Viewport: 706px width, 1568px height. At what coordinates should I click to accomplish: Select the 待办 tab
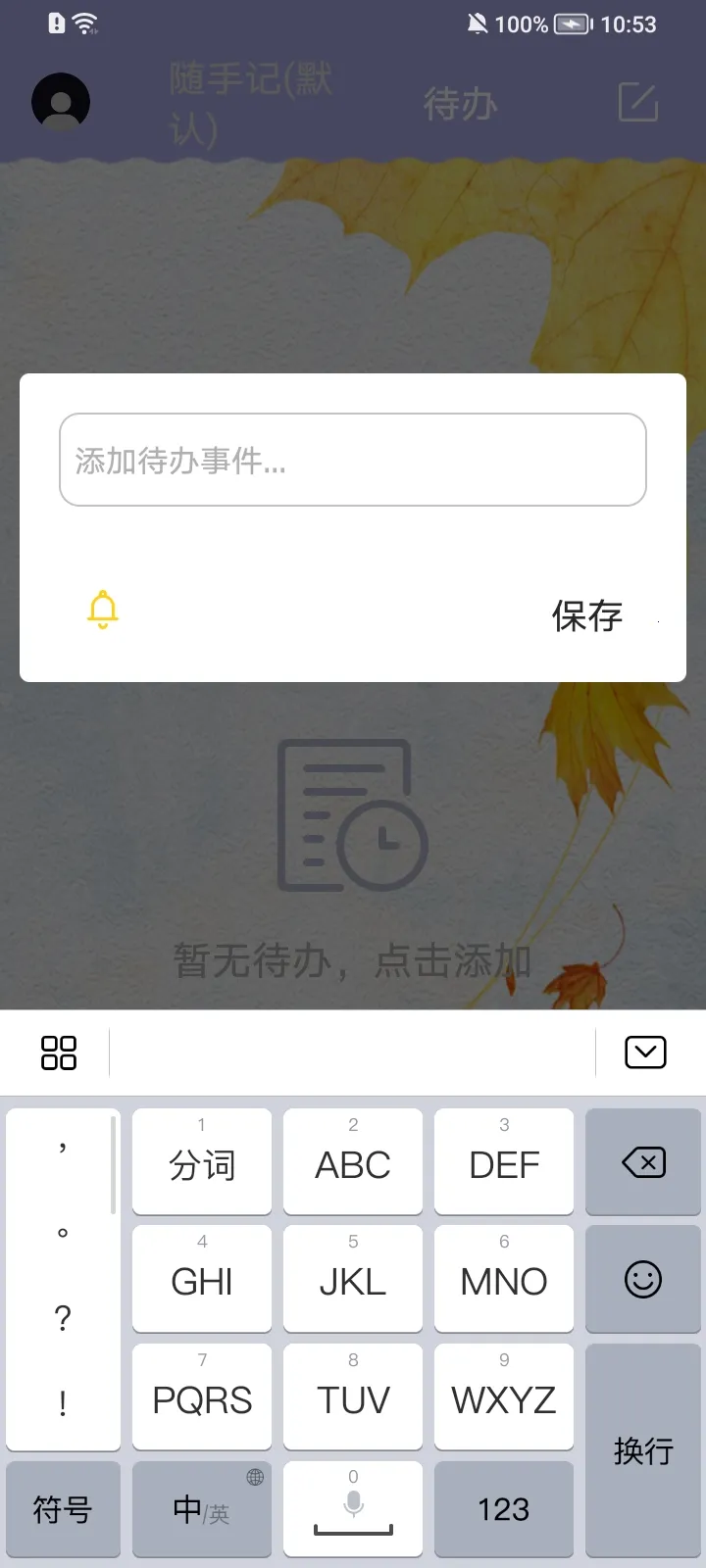click(459, 103)
